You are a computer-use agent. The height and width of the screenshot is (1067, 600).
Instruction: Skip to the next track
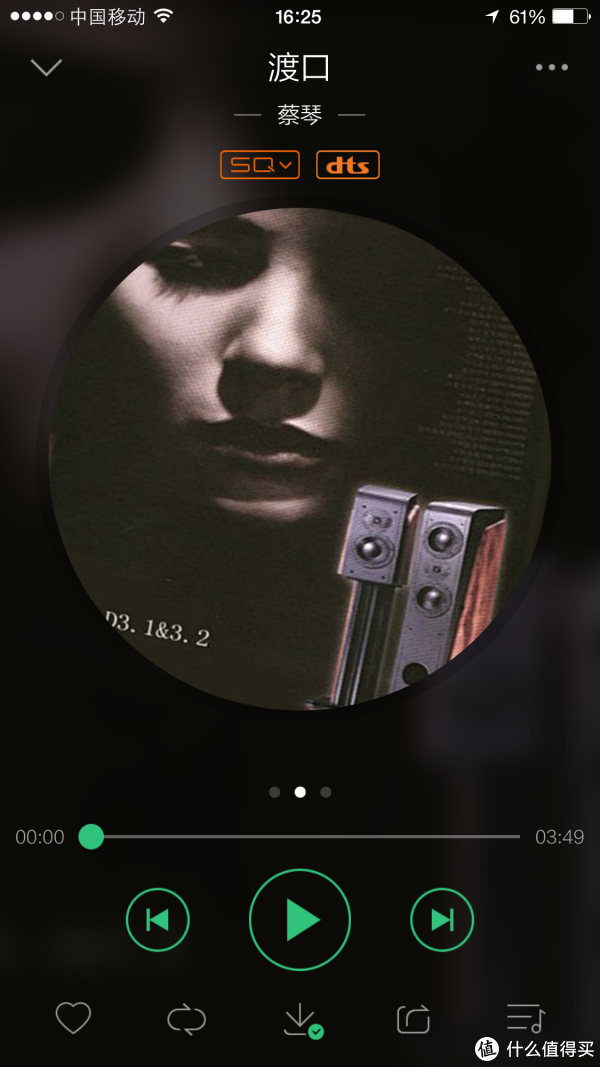(x=442, y=920)
